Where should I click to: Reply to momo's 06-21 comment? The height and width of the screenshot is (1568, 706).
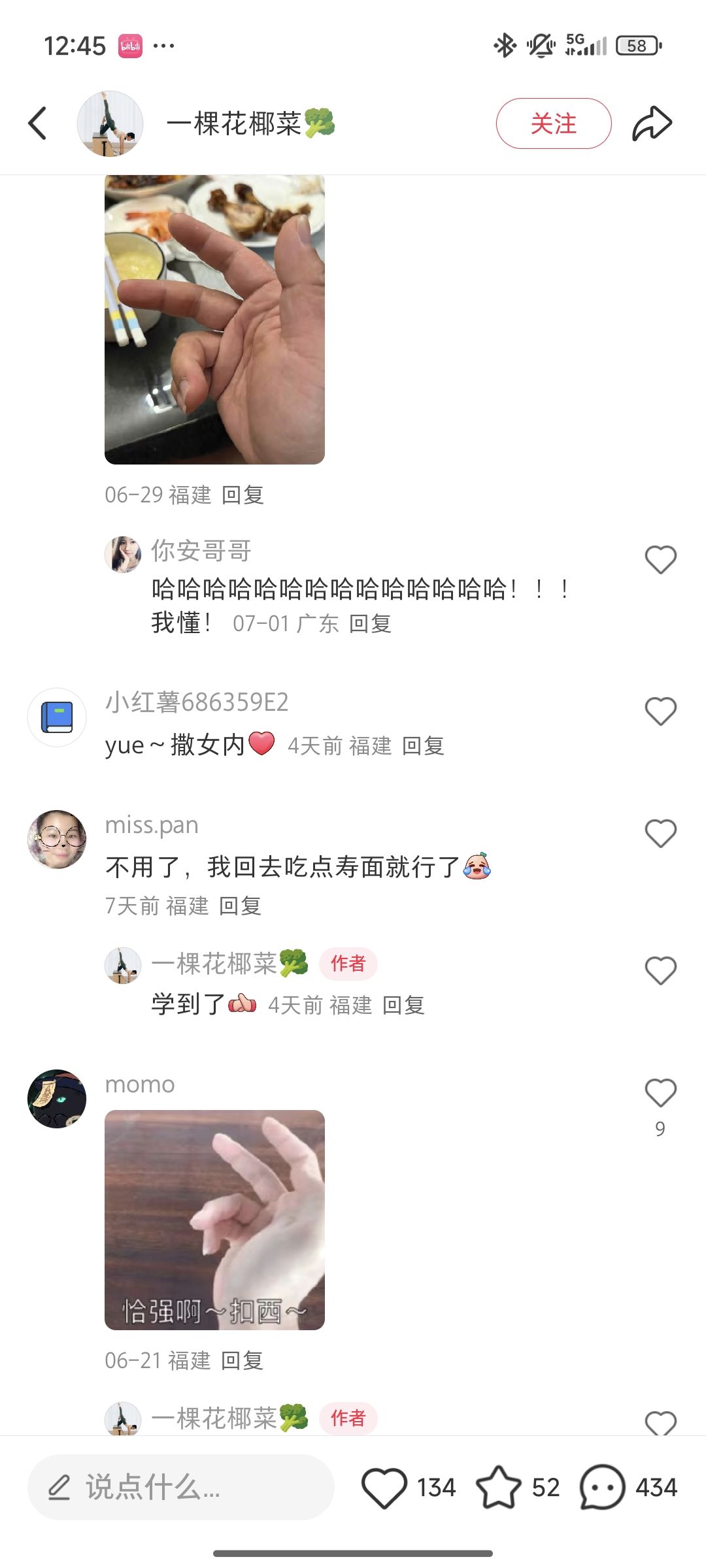pos(242,1361)
